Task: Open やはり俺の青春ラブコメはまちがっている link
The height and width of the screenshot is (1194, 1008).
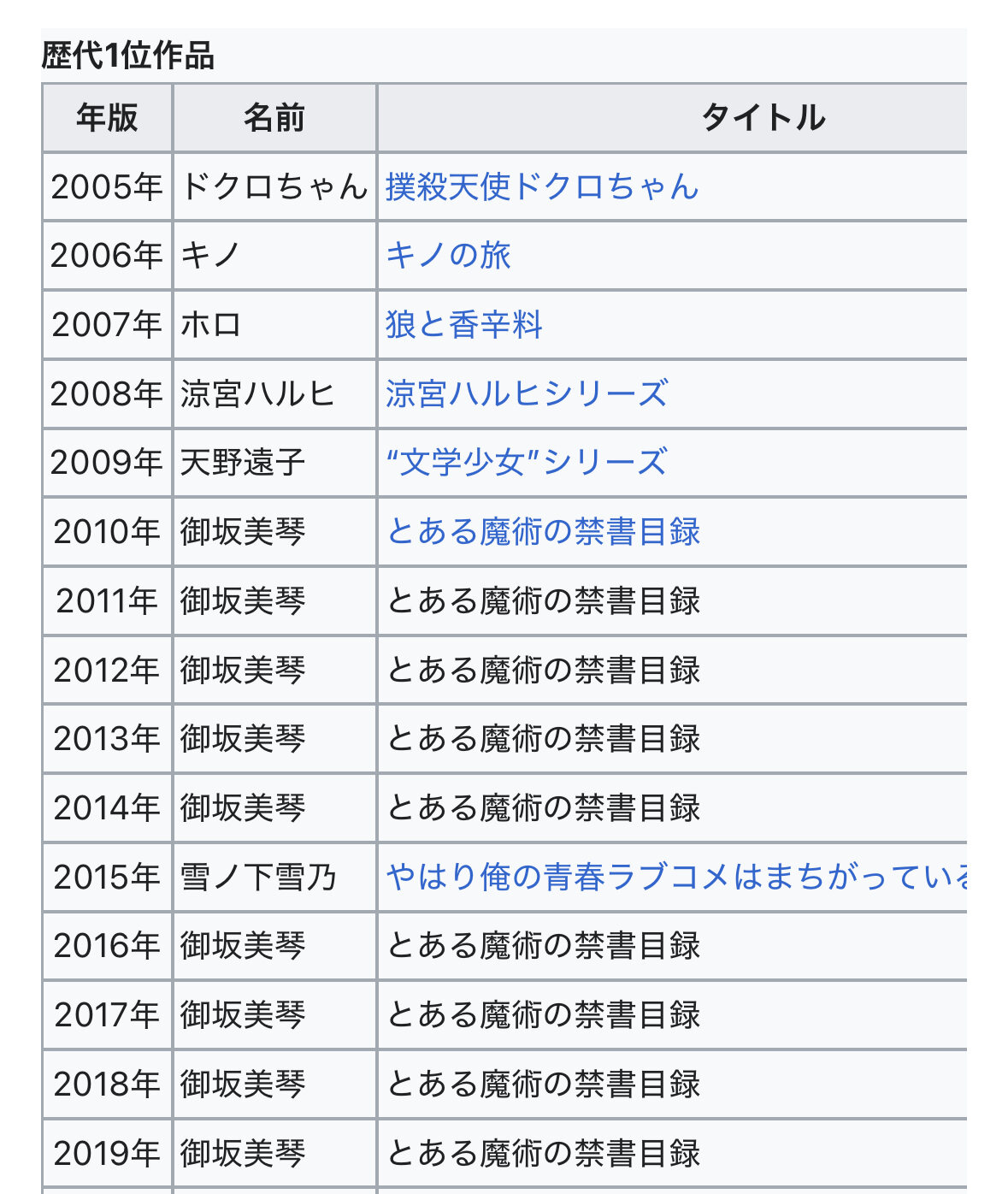Action: [675, 878]
